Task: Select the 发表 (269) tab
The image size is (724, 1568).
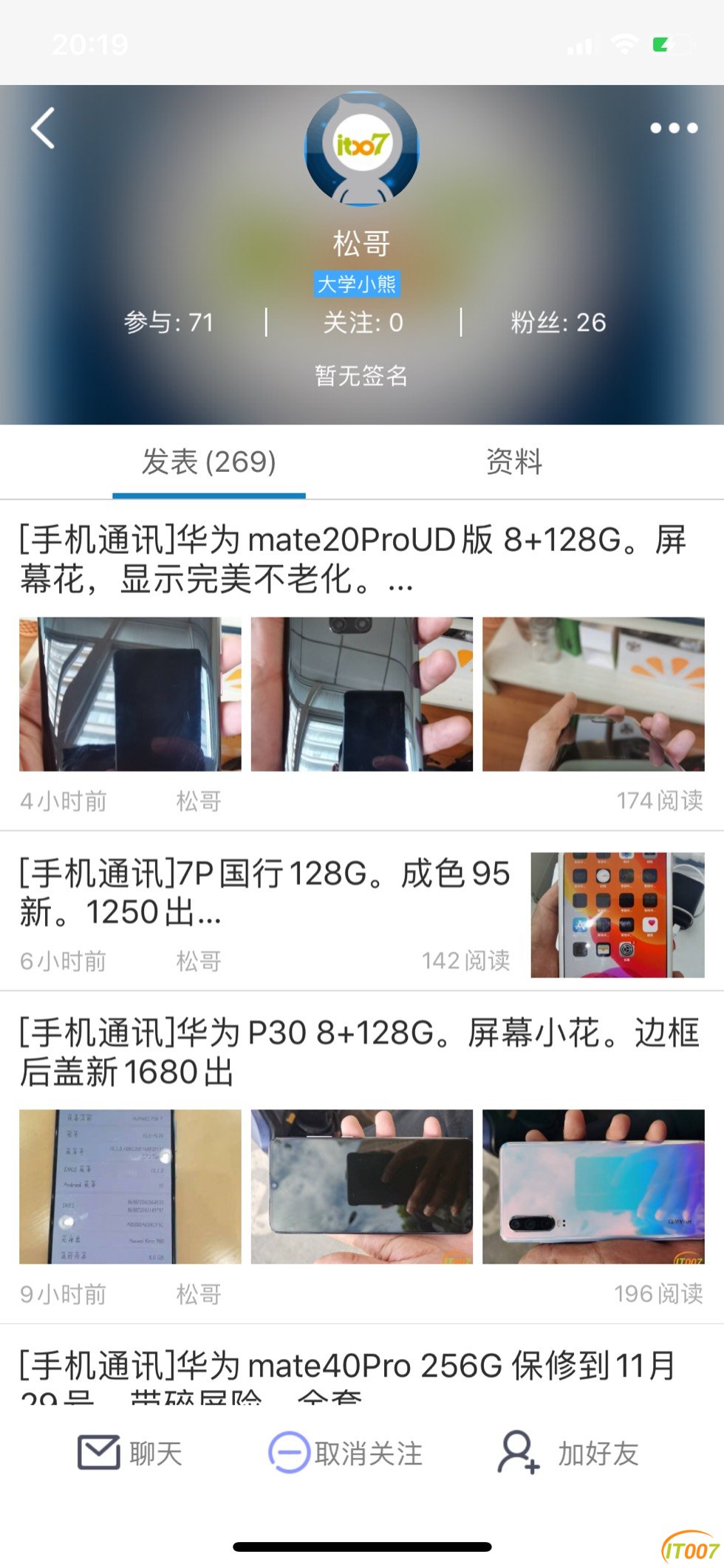Action: [x=209, y=462]
